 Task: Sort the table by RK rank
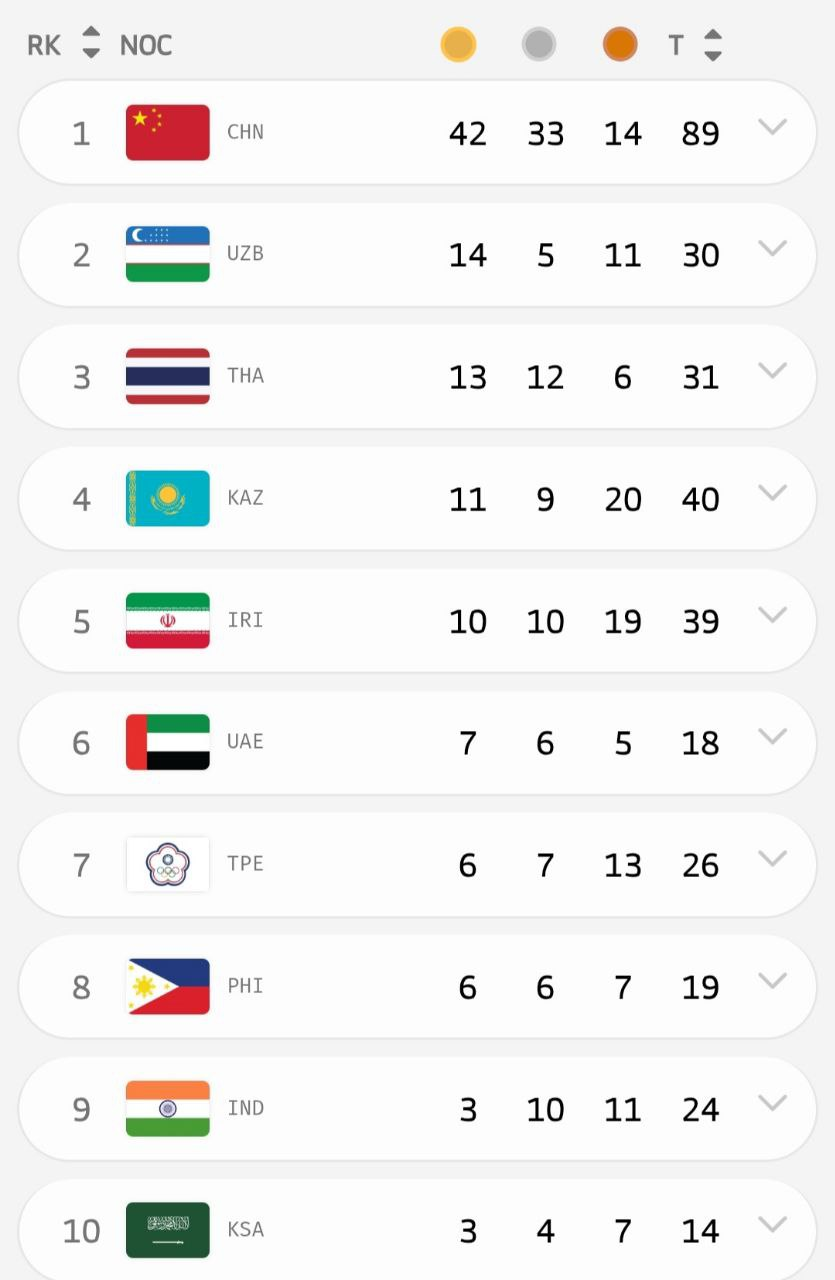(90, 42)
